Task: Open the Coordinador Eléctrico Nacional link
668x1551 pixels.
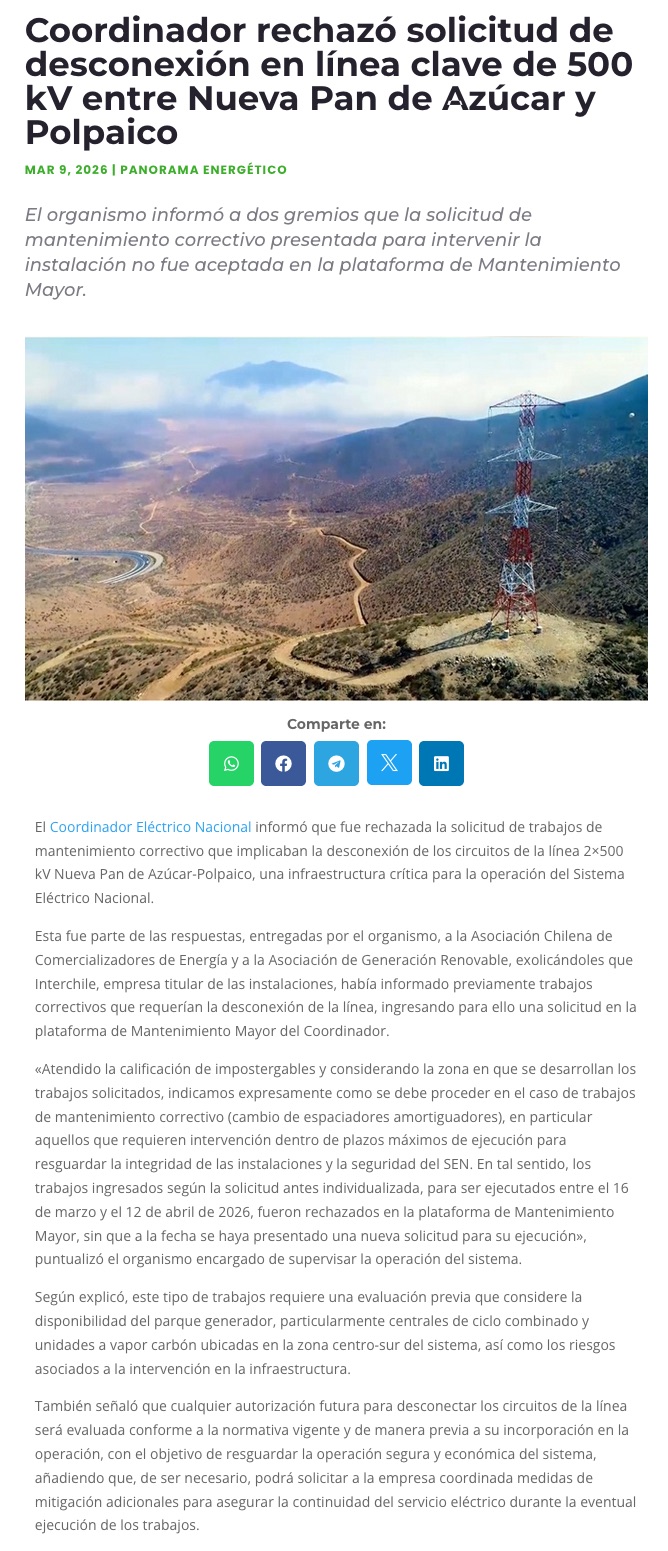Action: (150, 826)
